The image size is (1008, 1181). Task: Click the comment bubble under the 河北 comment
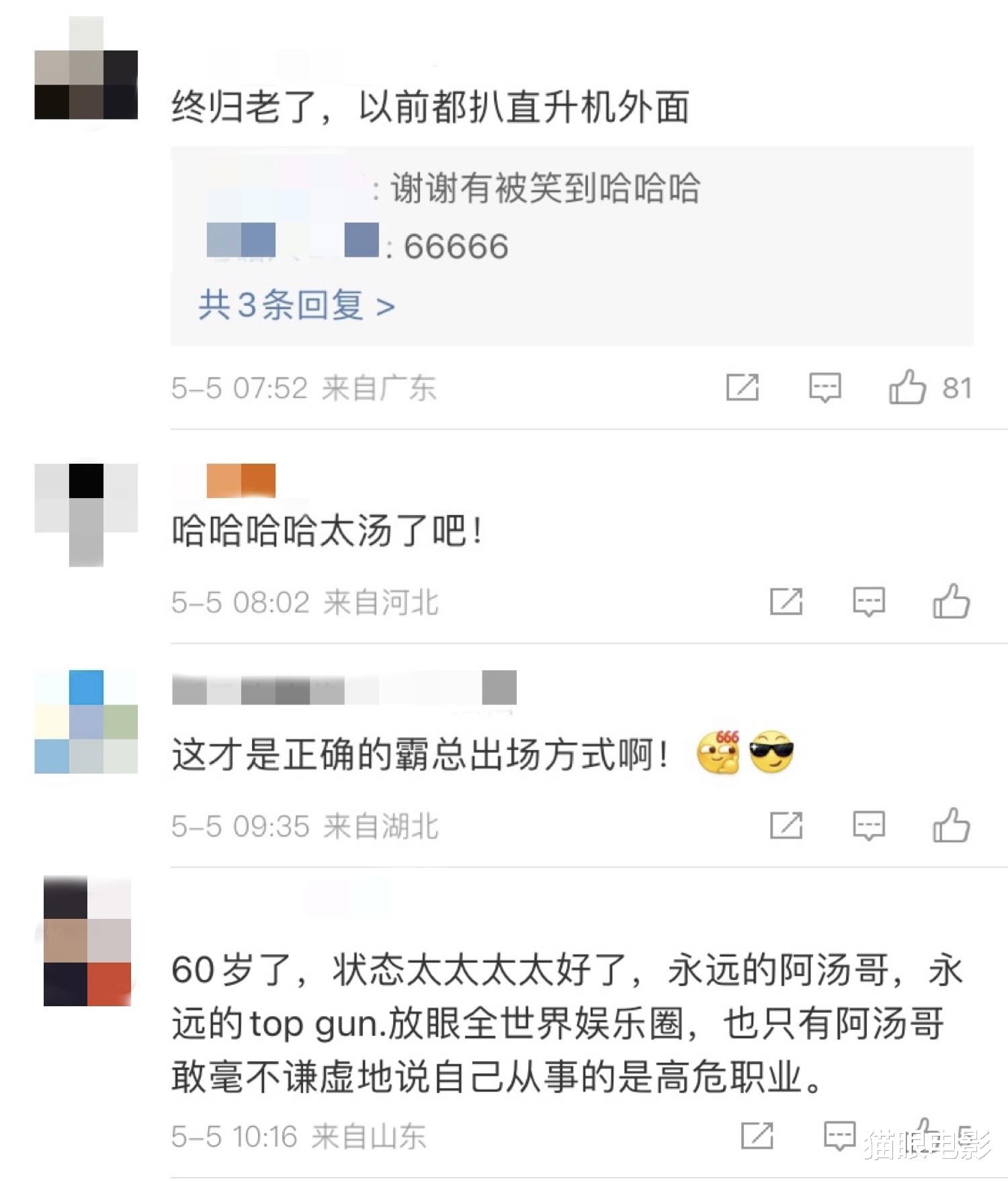point(868,603)
